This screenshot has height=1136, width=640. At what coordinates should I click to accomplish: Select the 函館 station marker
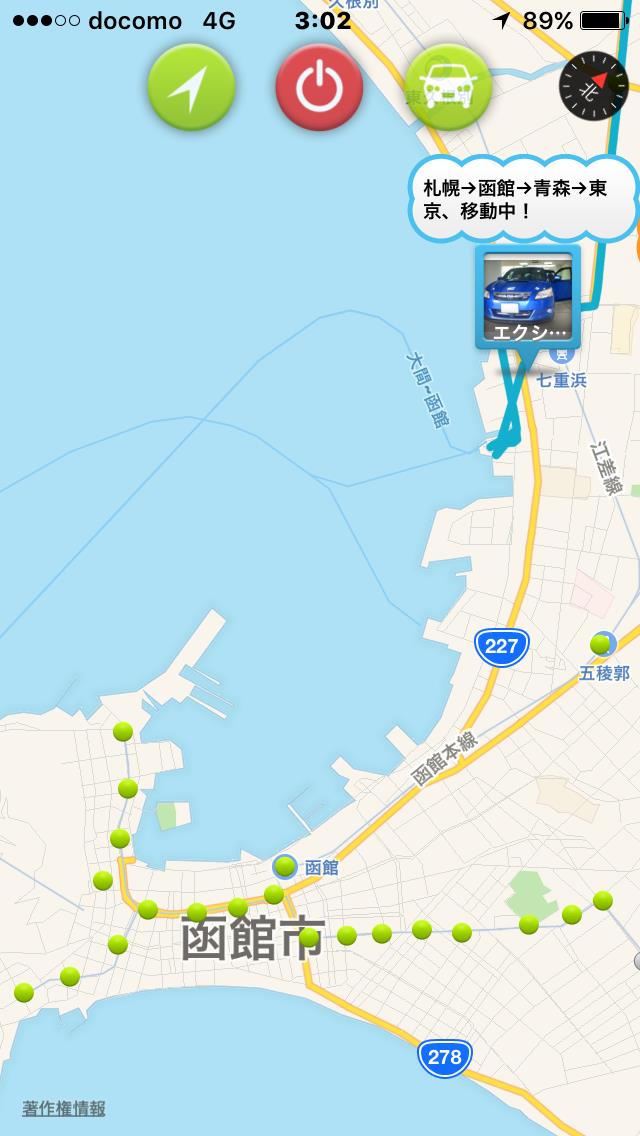click(x=284, y=866)
